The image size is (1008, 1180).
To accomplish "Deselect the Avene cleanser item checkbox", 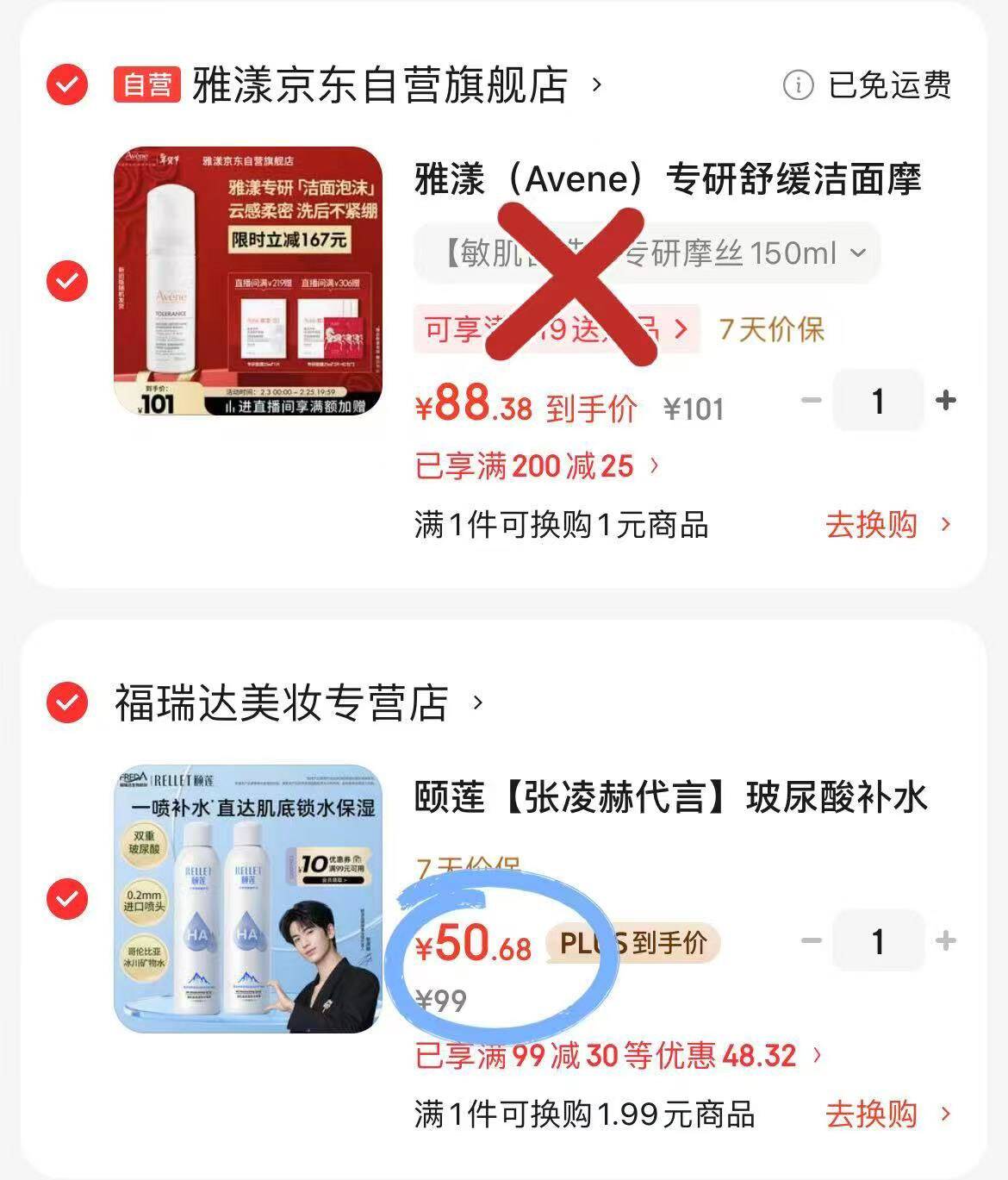I will [66, 280].
